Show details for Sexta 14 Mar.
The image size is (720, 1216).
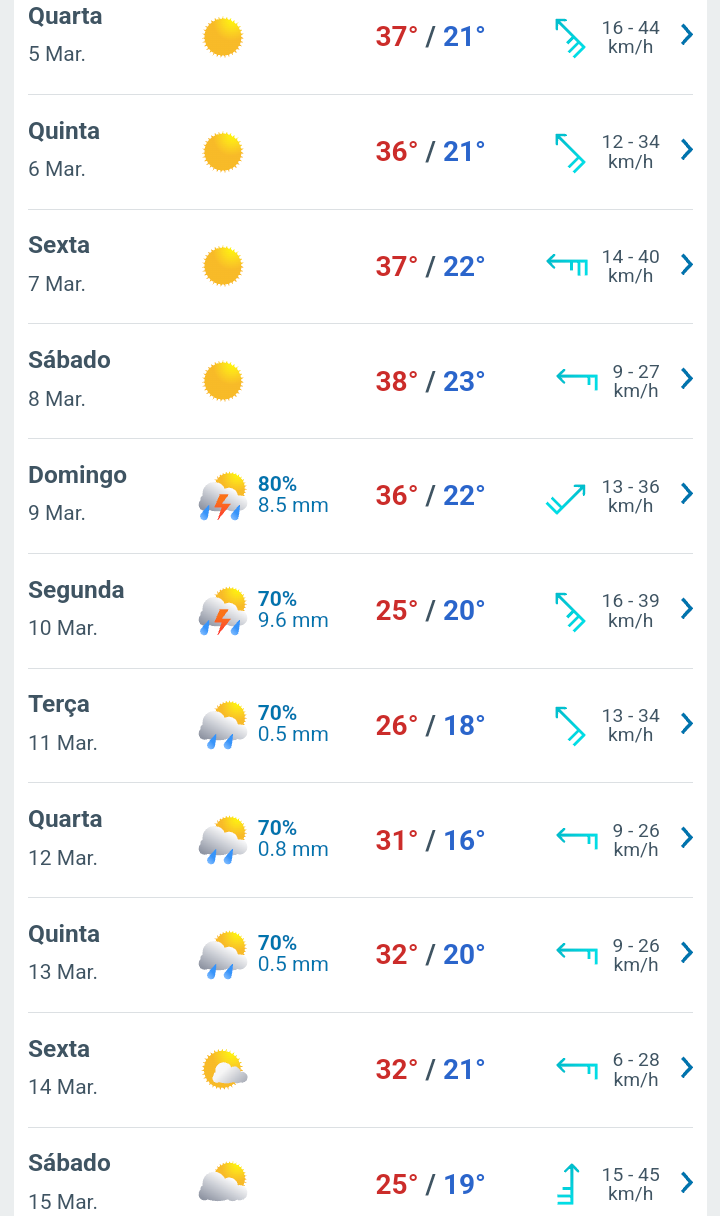360,1070
